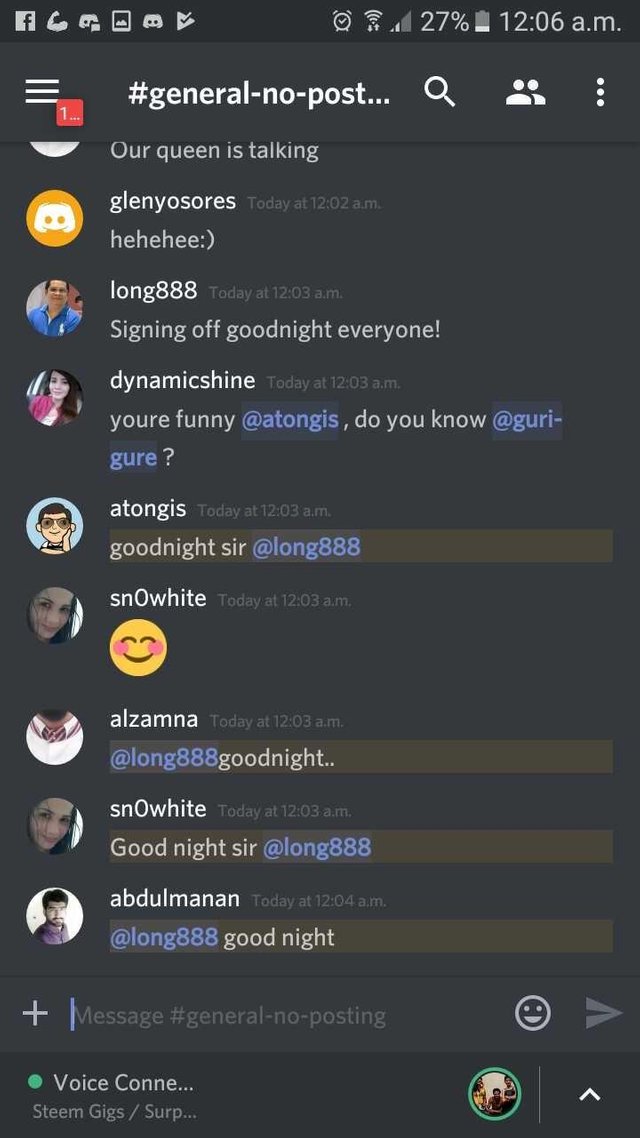Open the emoji picker
This screenshot has width=640, height=1138.
(x=532, y=1014)
